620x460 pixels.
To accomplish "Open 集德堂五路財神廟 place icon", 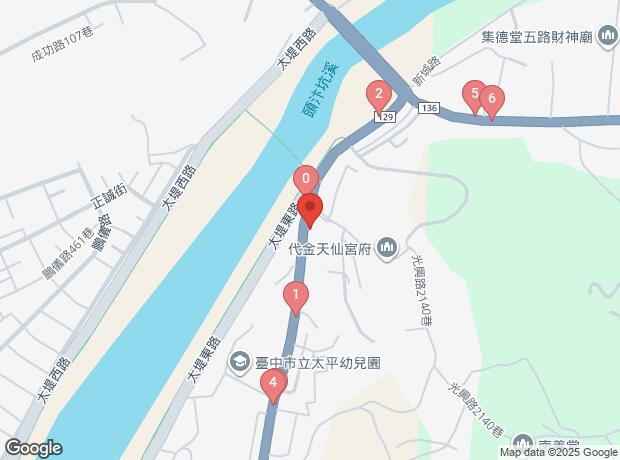I will 607,38.
